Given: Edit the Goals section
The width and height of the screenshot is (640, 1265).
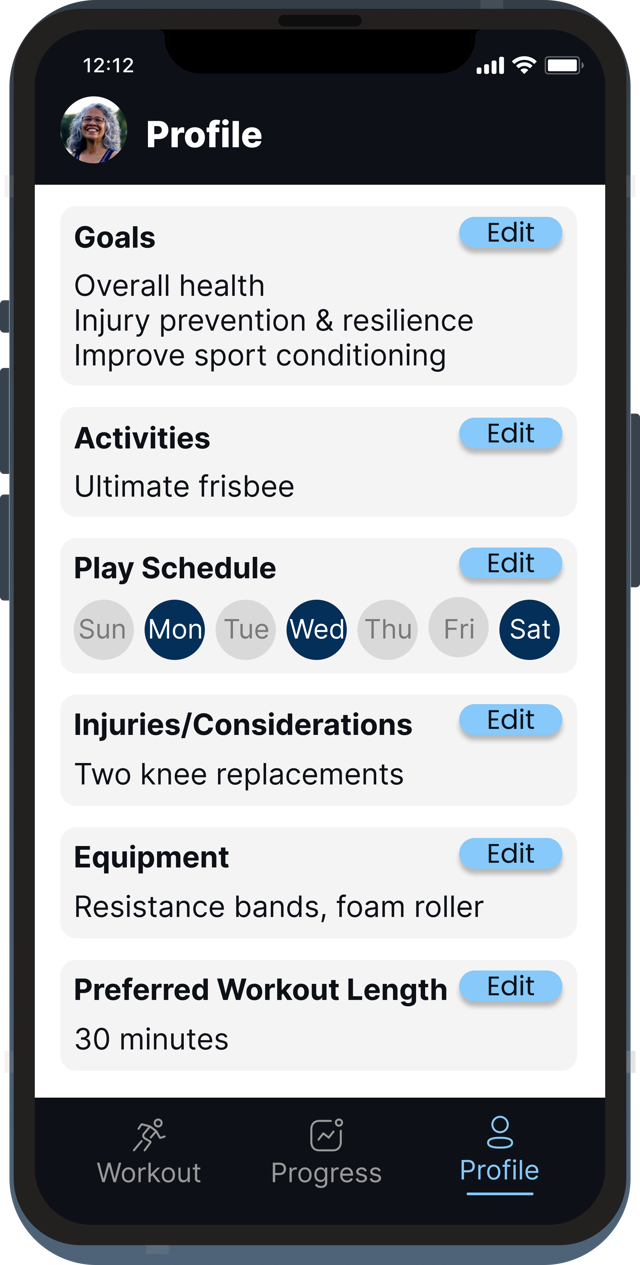Looking at the screenshot, I should tap(511, 233).
